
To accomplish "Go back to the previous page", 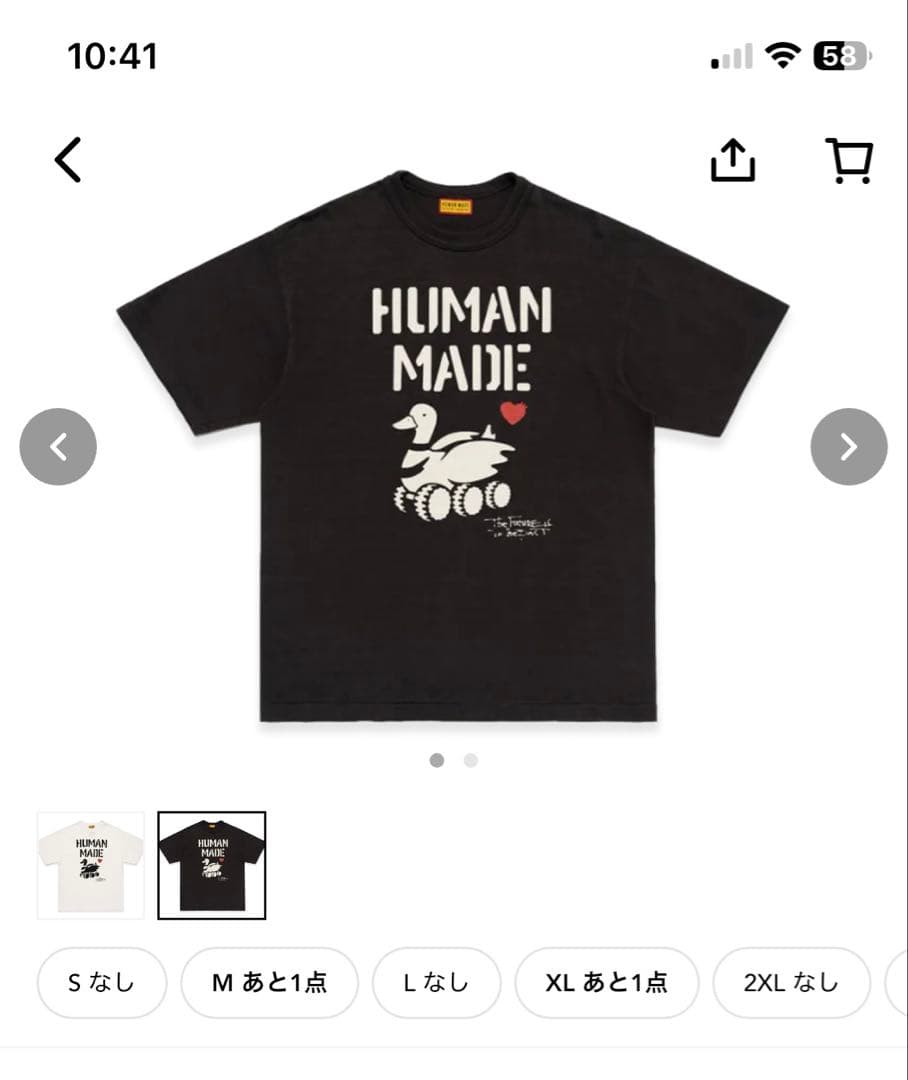I will 68,160.
